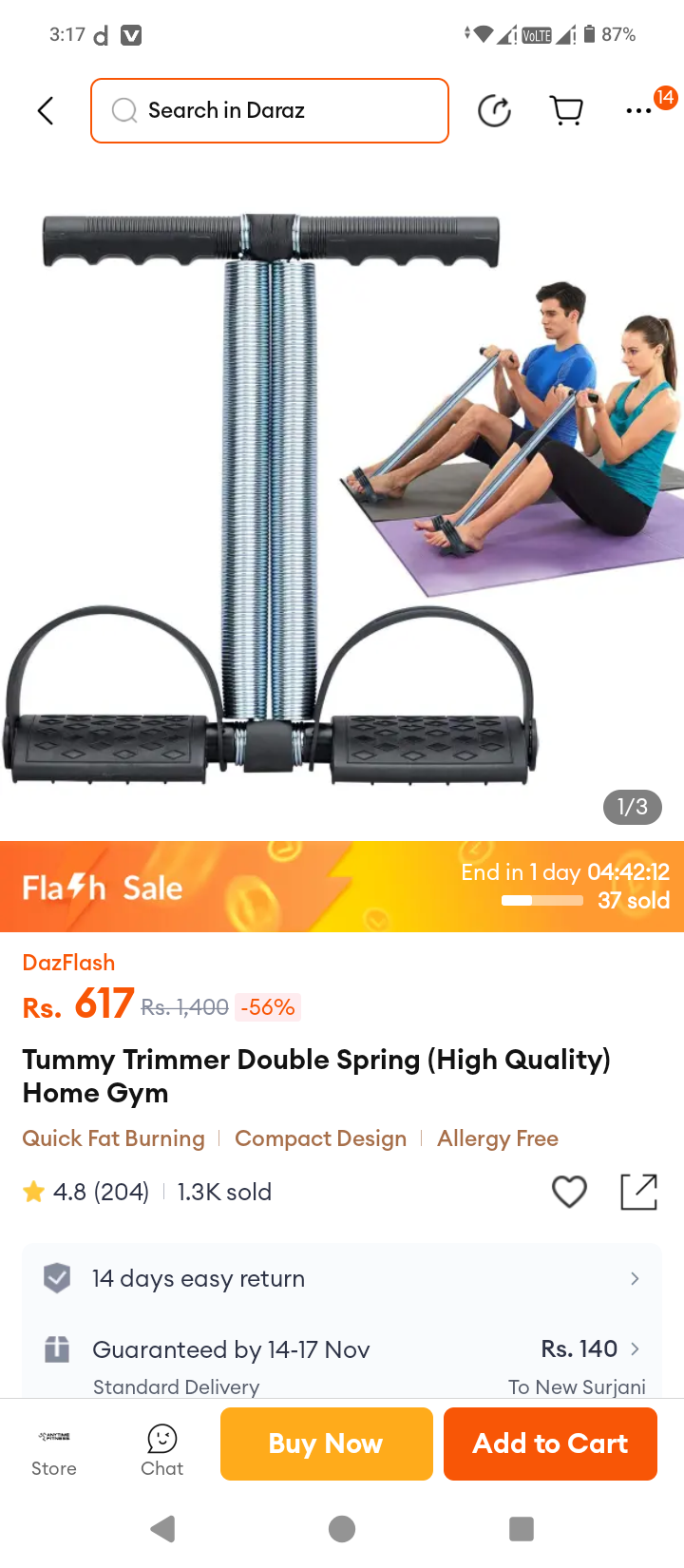
Task: Tap Buy Now
Action: coord(327,1444)
